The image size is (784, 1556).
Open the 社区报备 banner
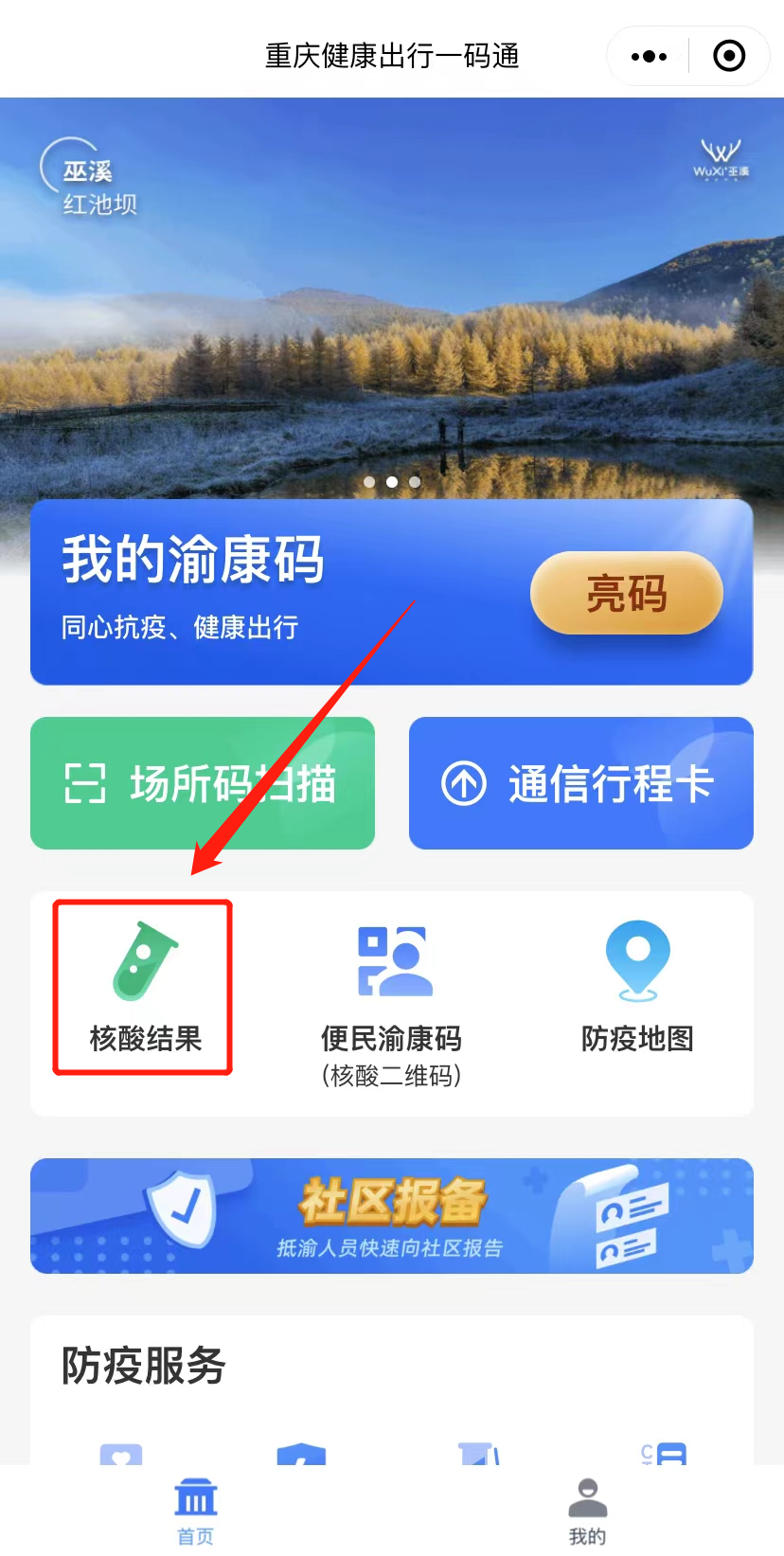391,1216
